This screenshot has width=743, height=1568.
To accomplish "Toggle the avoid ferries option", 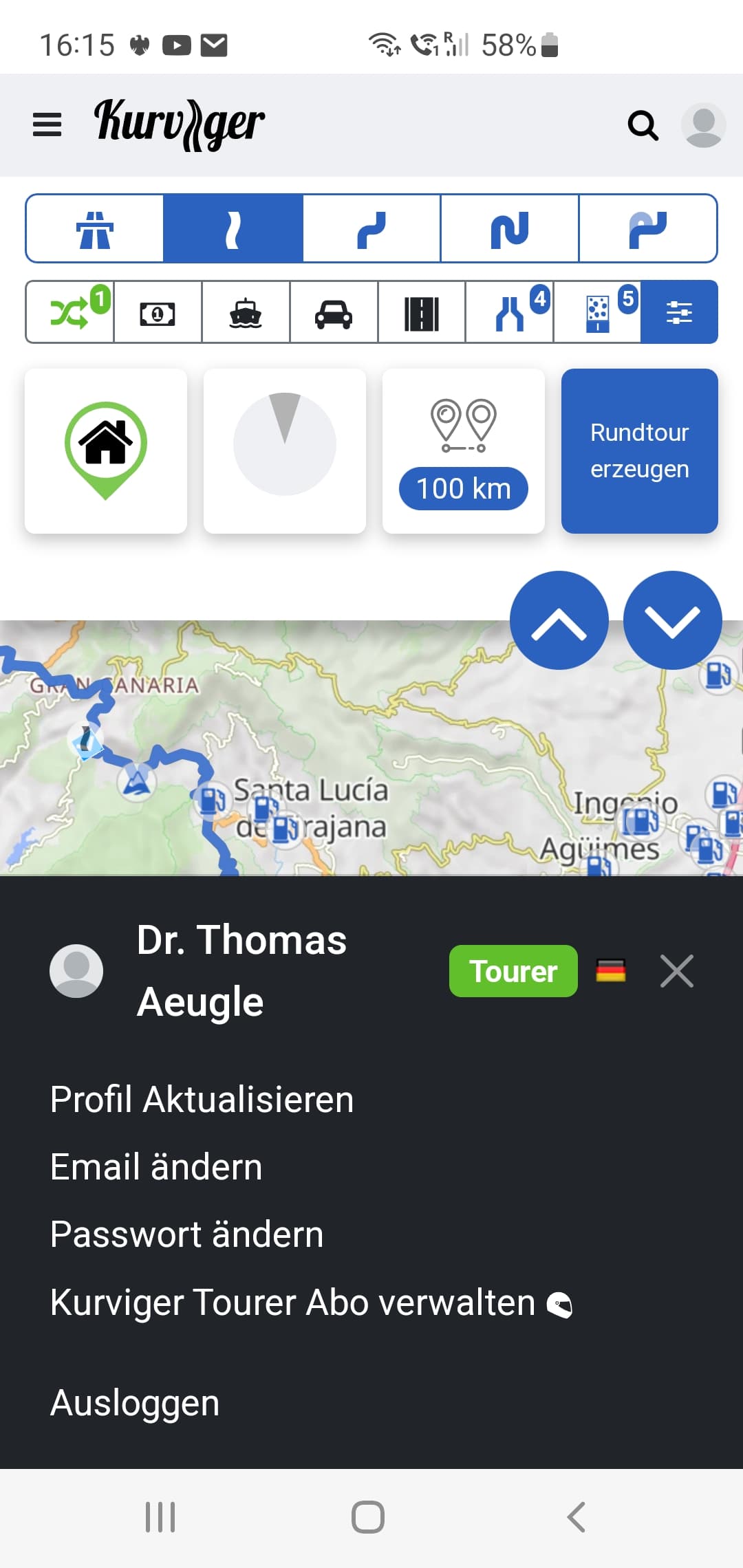I will (246, 312).
